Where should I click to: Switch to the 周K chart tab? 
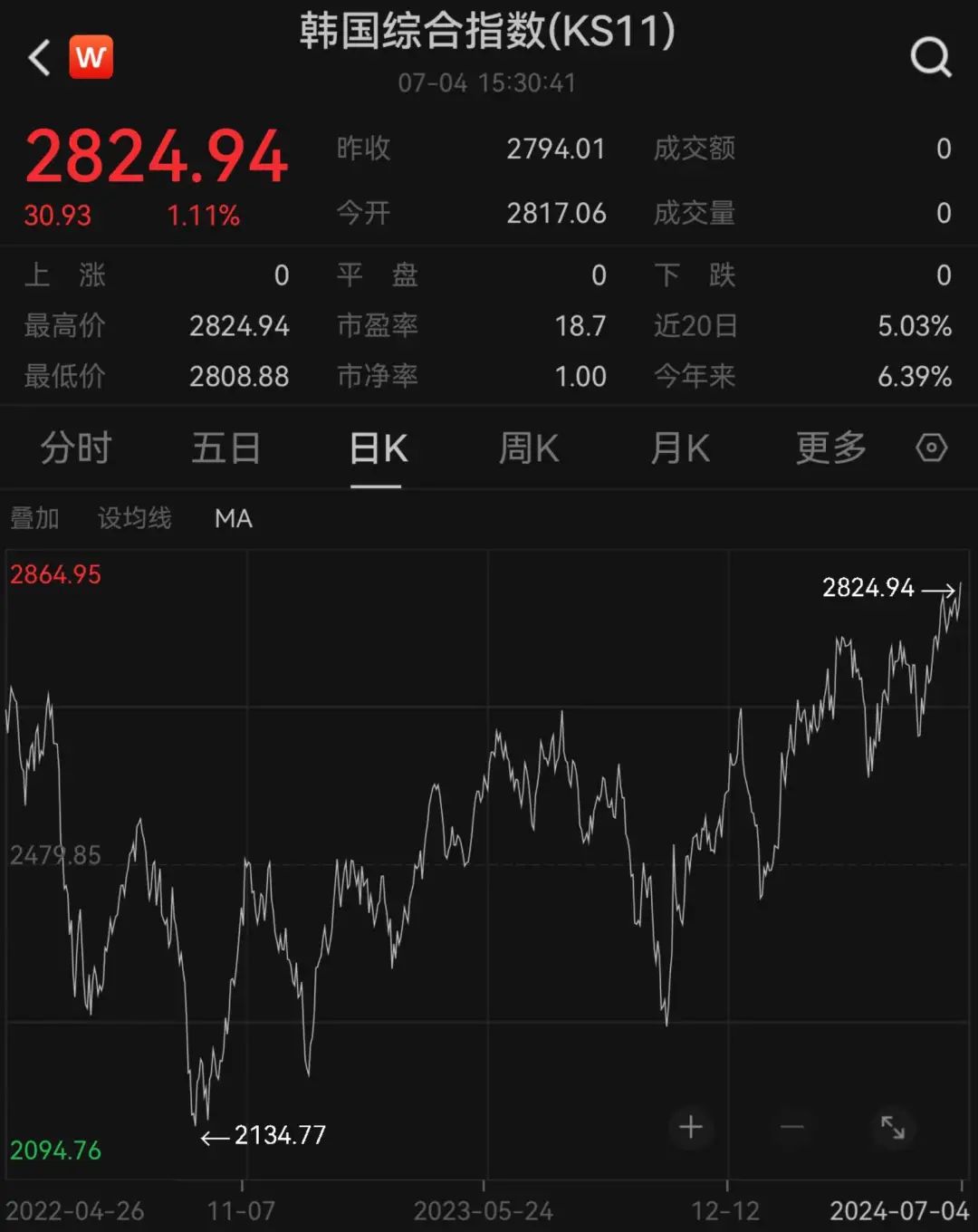click(528, 448)
